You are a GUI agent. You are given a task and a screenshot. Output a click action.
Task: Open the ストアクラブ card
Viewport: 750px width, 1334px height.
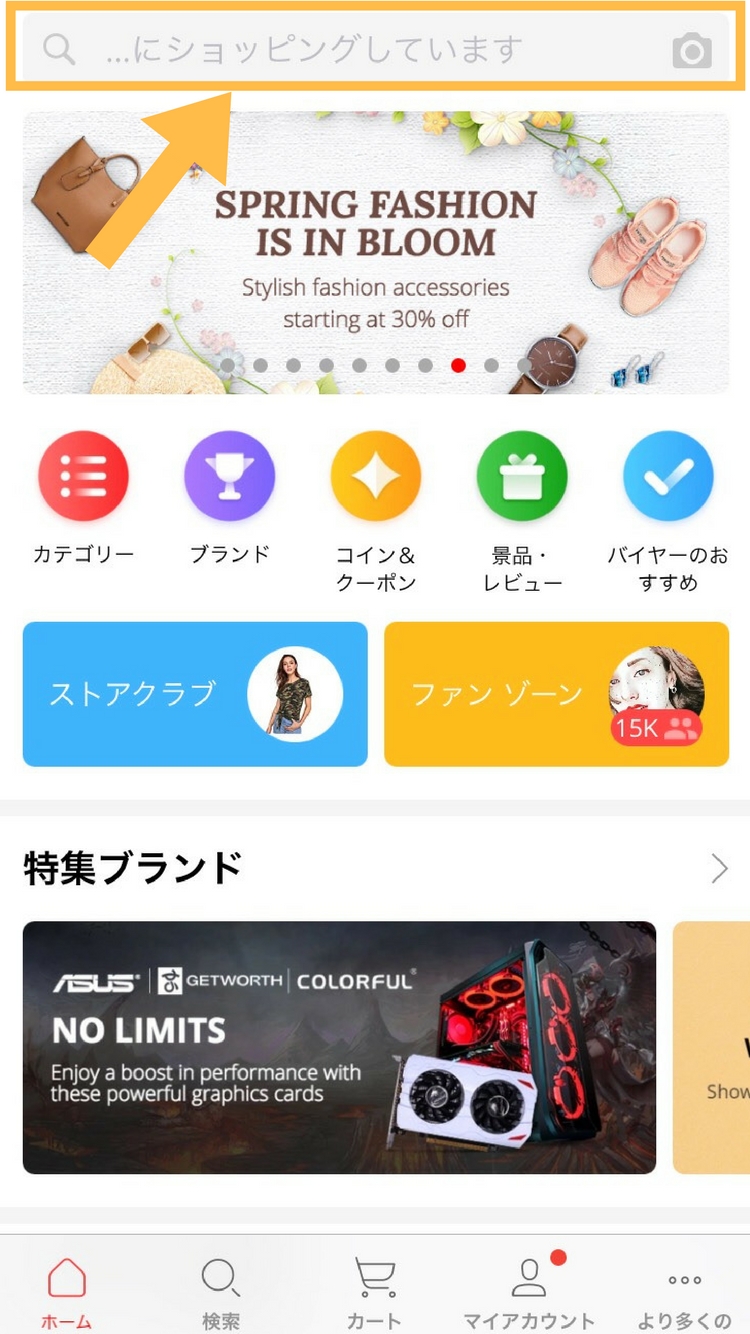point(195,694)
